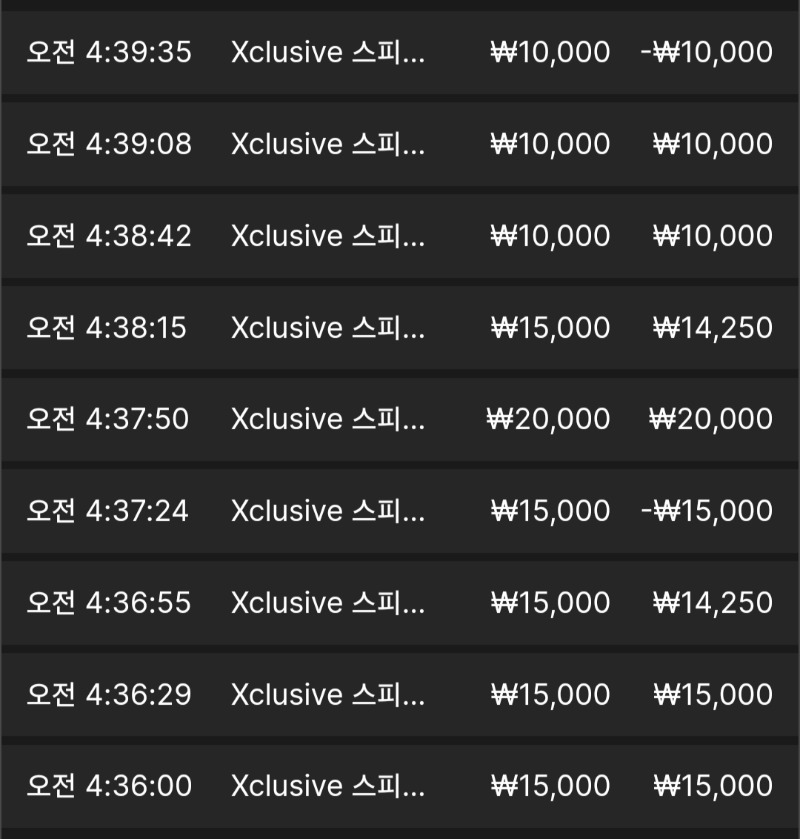Select the 오전 4:38:15 history entry

pos(400,328)
